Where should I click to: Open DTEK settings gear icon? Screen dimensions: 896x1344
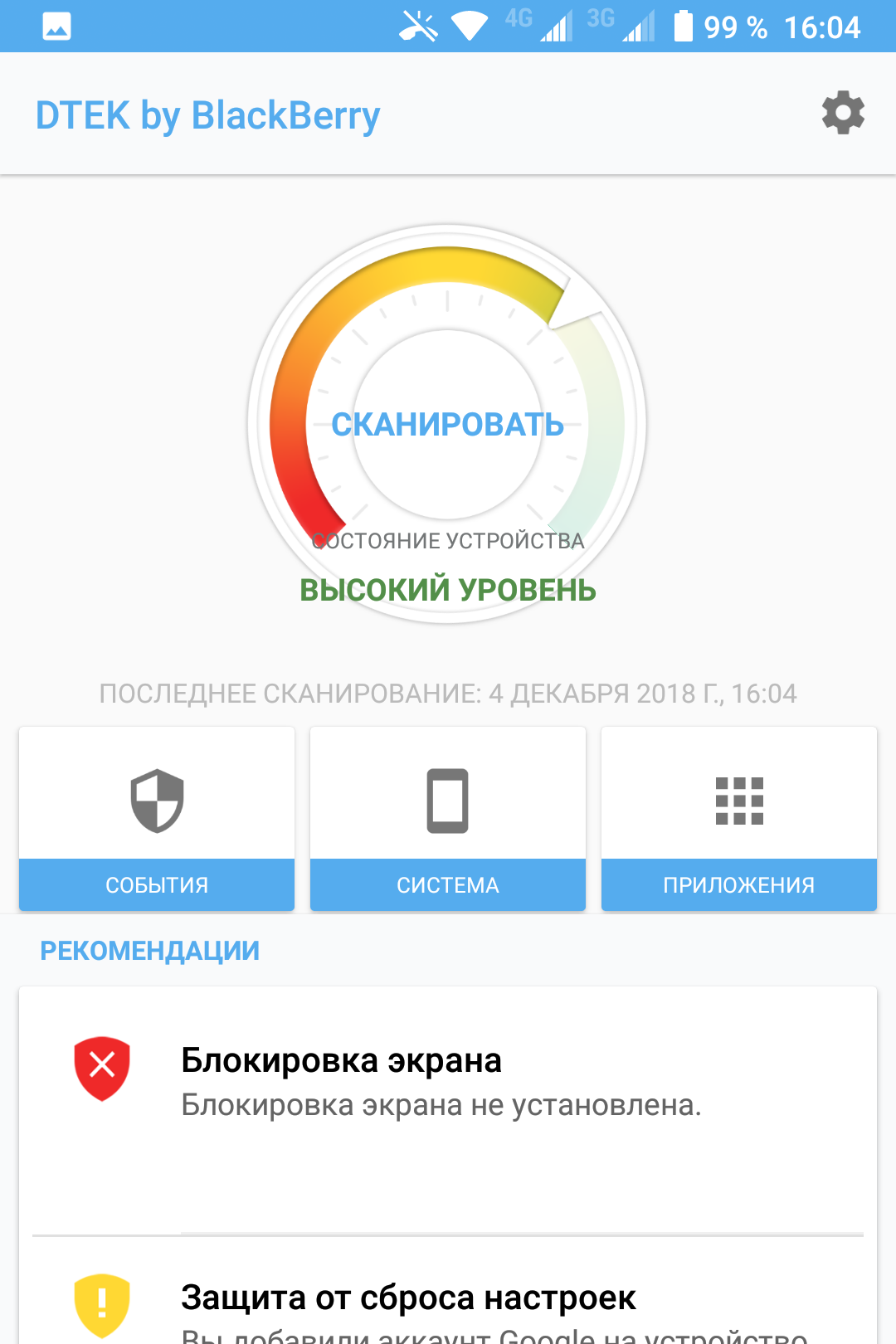coord(843,113)
